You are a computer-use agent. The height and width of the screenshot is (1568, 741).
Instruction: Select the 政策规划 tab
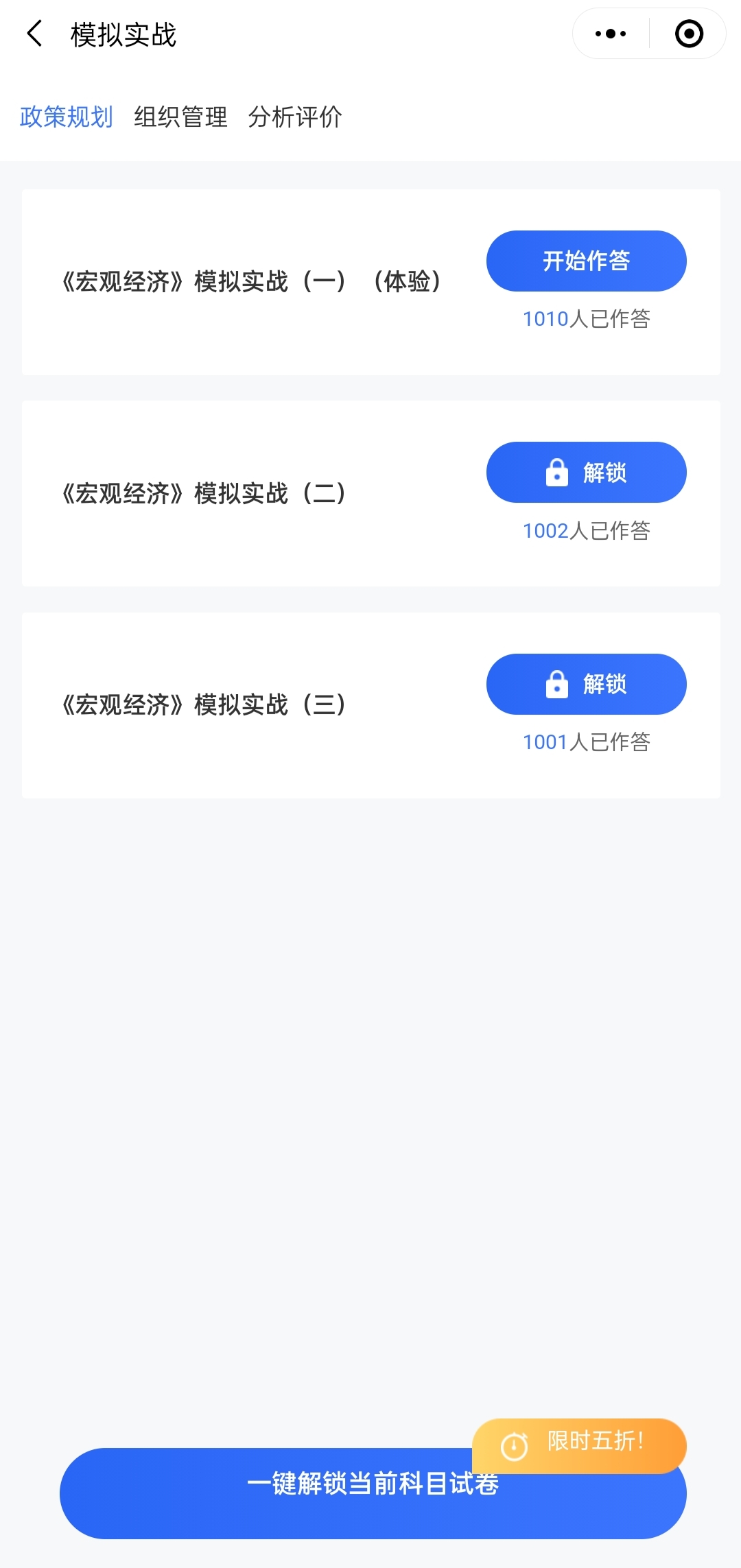pos(66,117)
